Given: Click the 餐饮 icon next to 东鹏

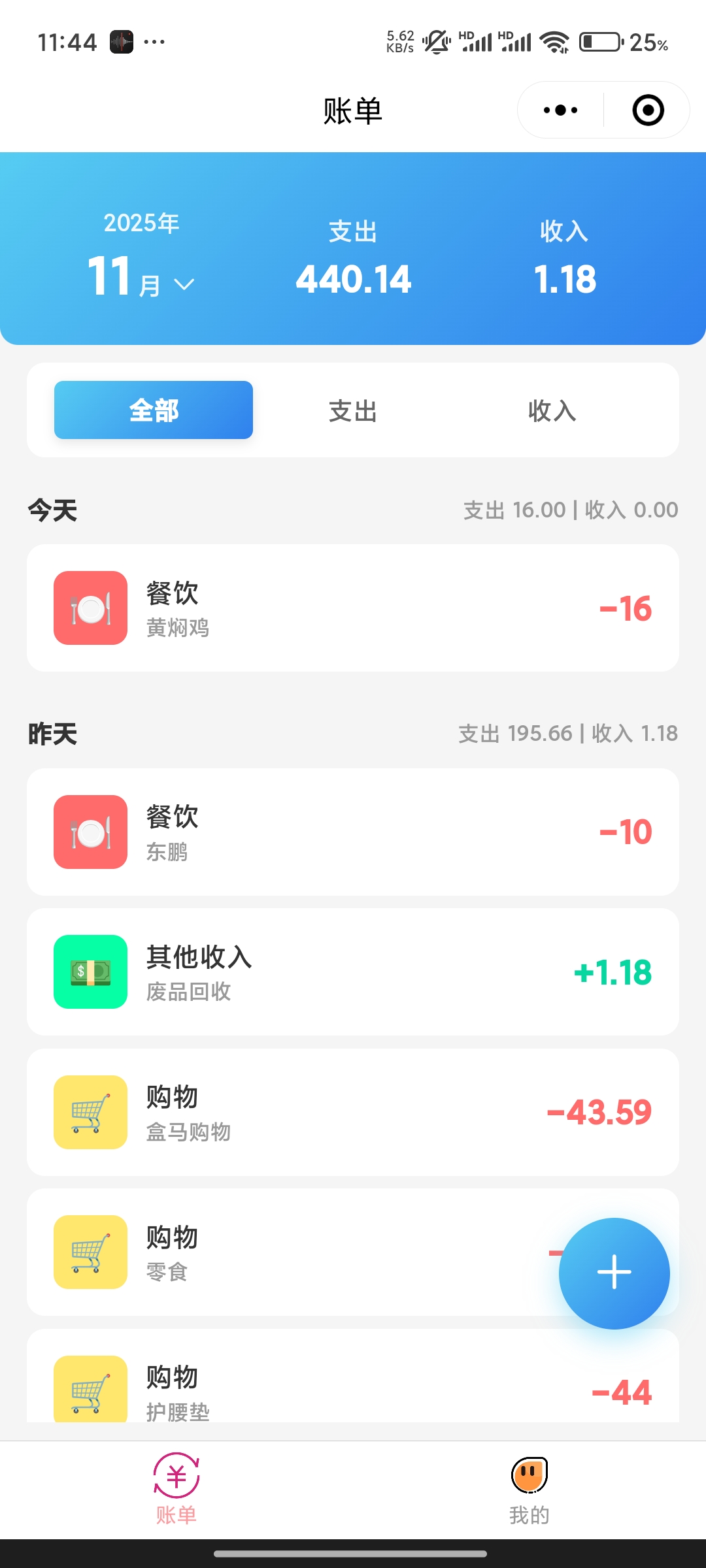Looking at the screenshot, I should 90,831.
